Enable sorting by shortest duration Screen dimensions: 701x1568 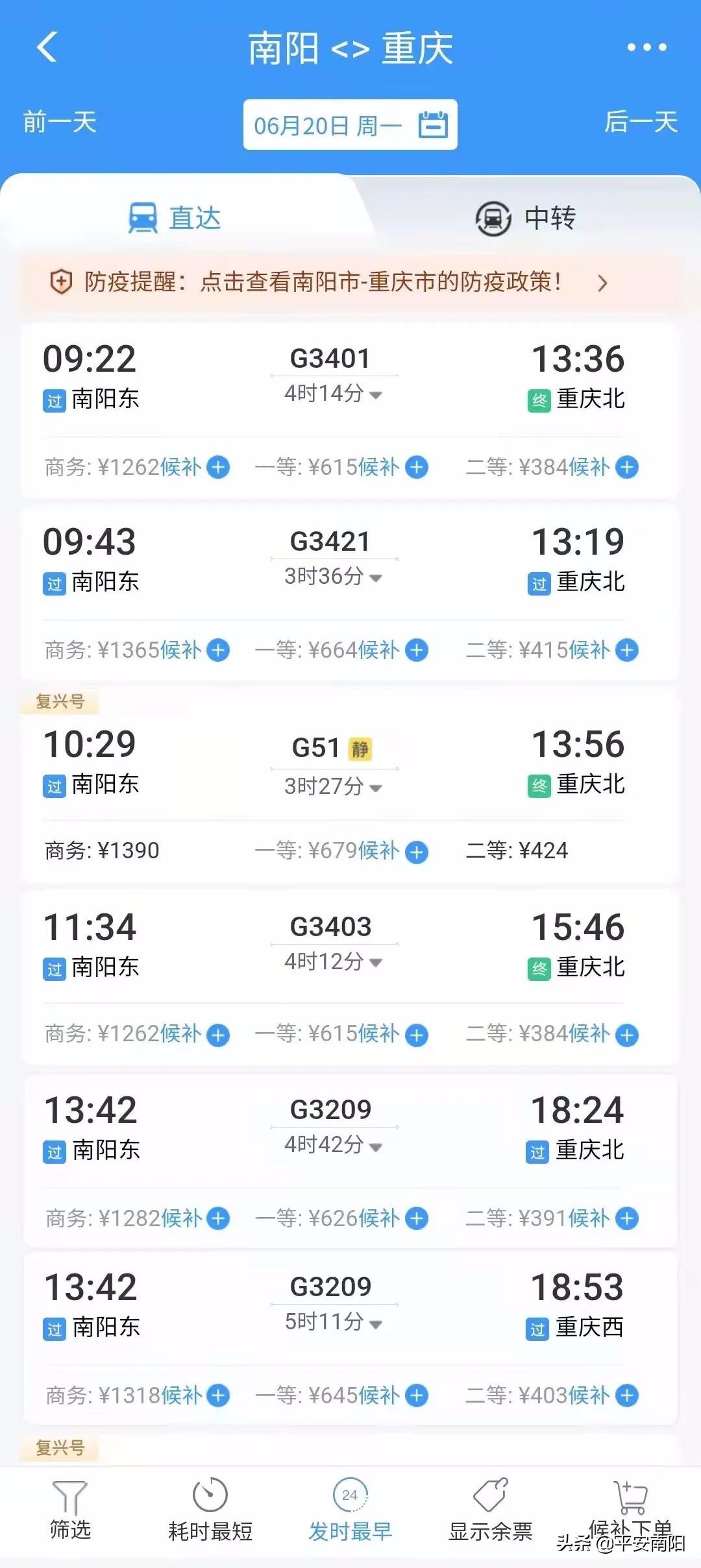(x=209, y=1512)
